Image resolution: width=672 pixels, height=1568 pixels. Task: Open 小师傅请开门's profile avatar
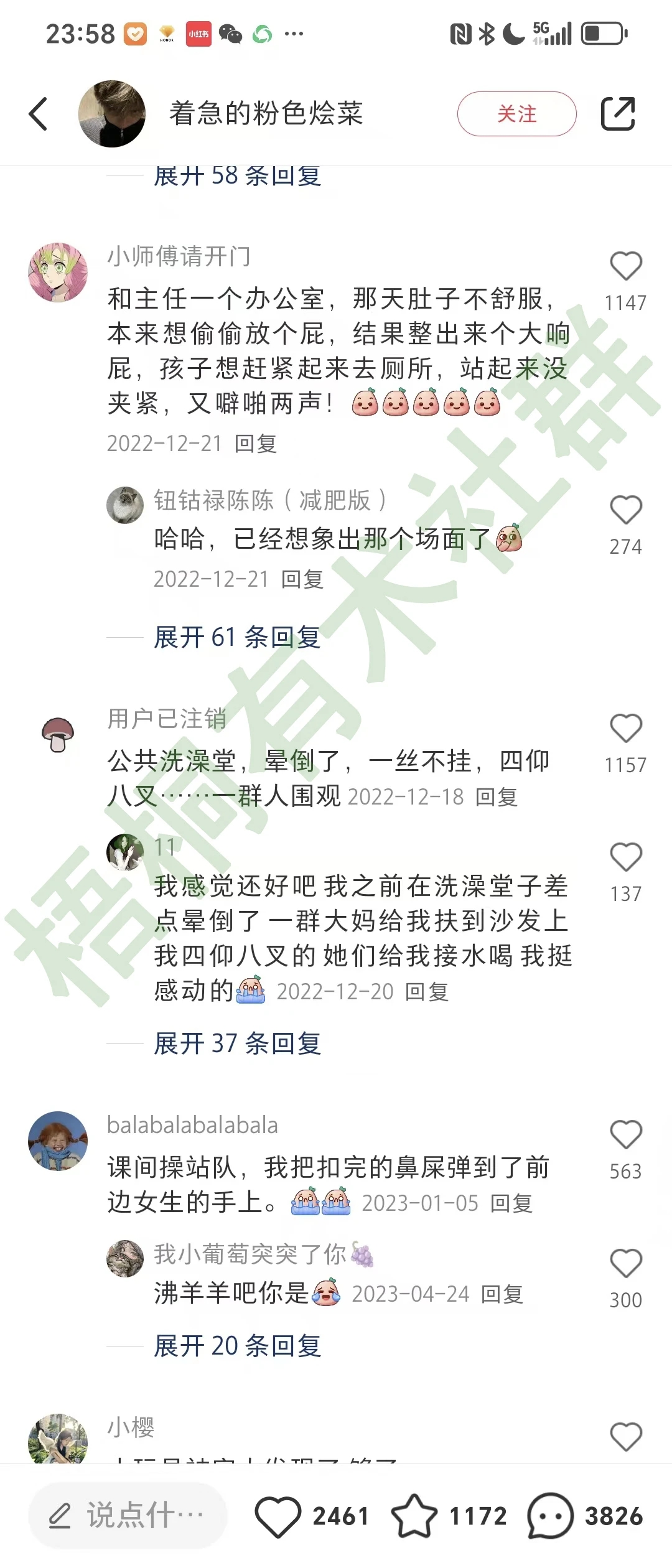point(58,273)
